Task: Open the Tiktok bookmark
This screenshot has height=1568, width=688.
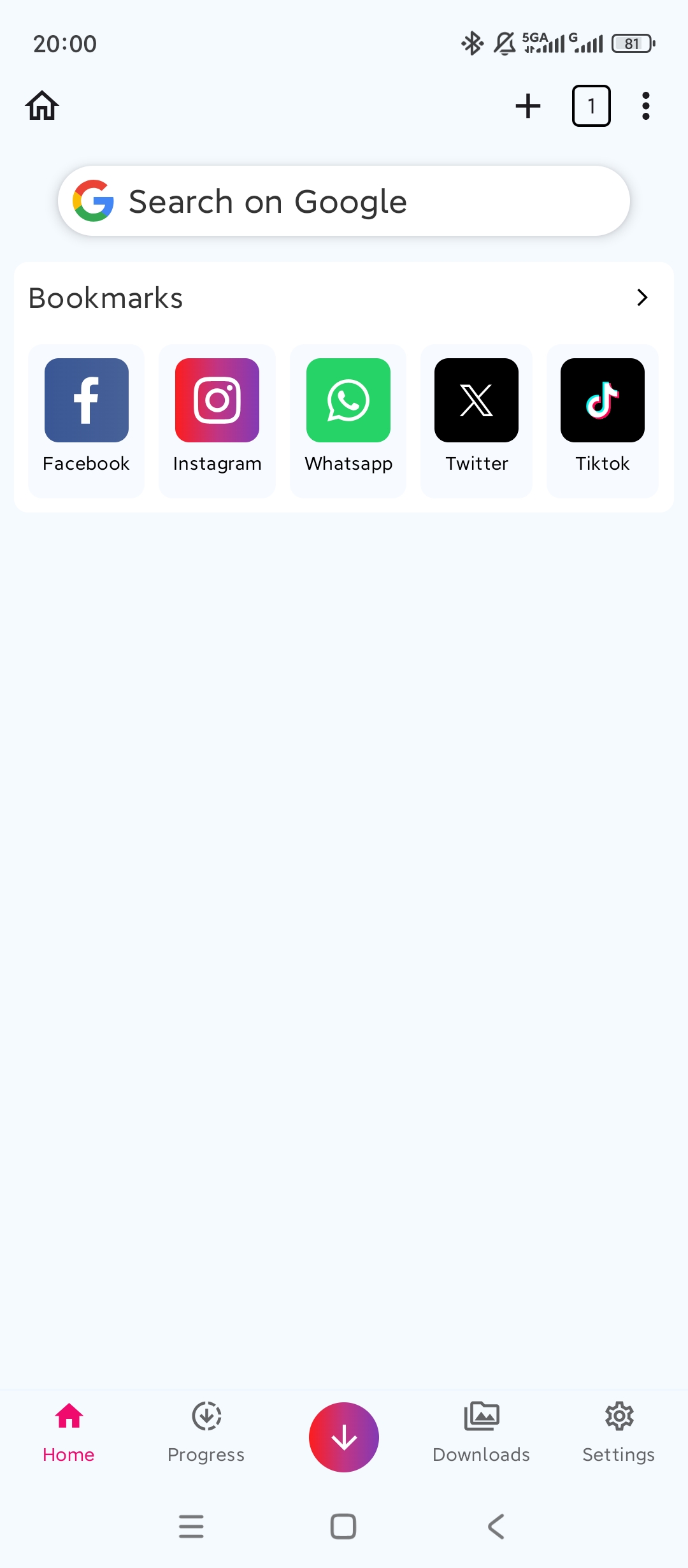Action: (x=603, y=421)
